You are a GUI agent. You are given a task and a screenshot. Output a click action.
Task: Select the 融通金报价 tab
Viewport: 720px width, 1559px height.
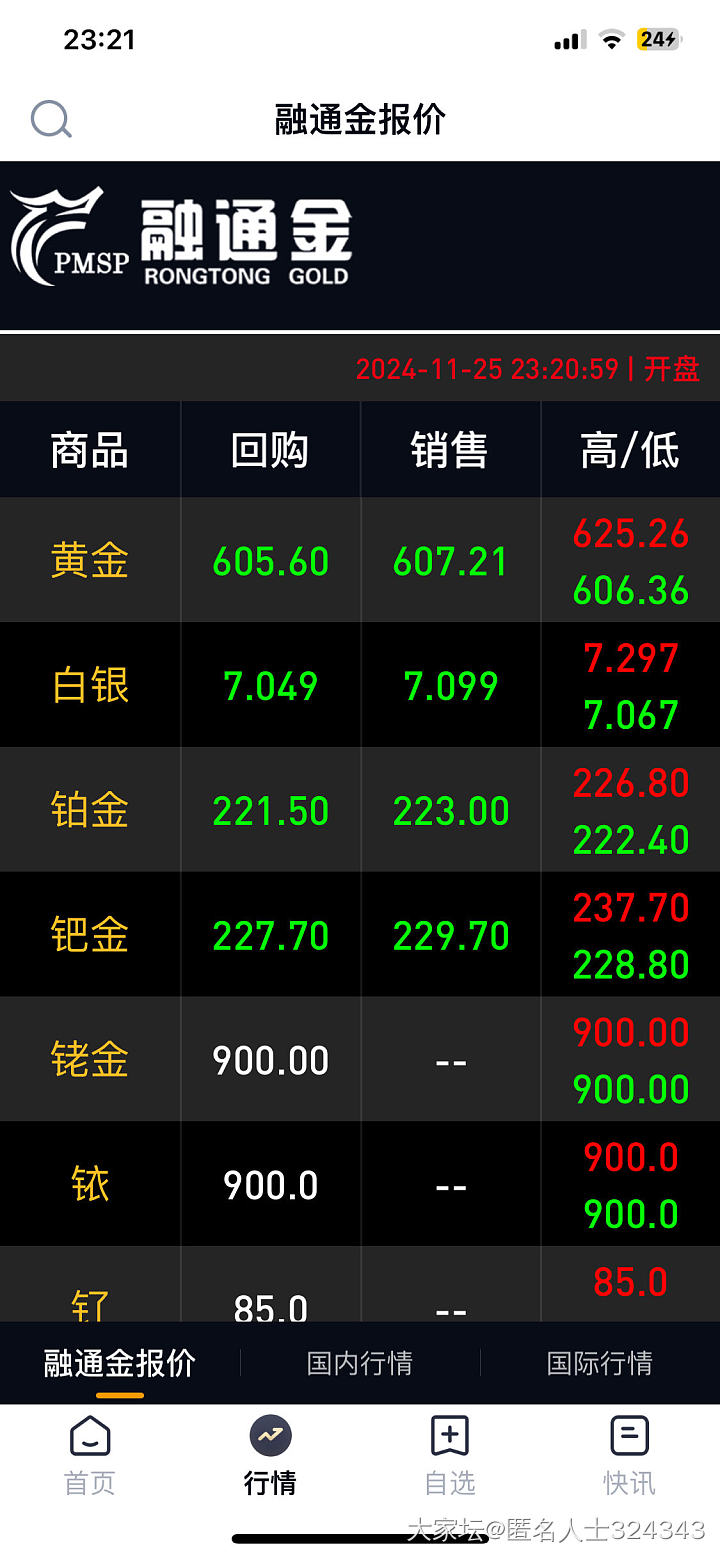[120, 1363]
